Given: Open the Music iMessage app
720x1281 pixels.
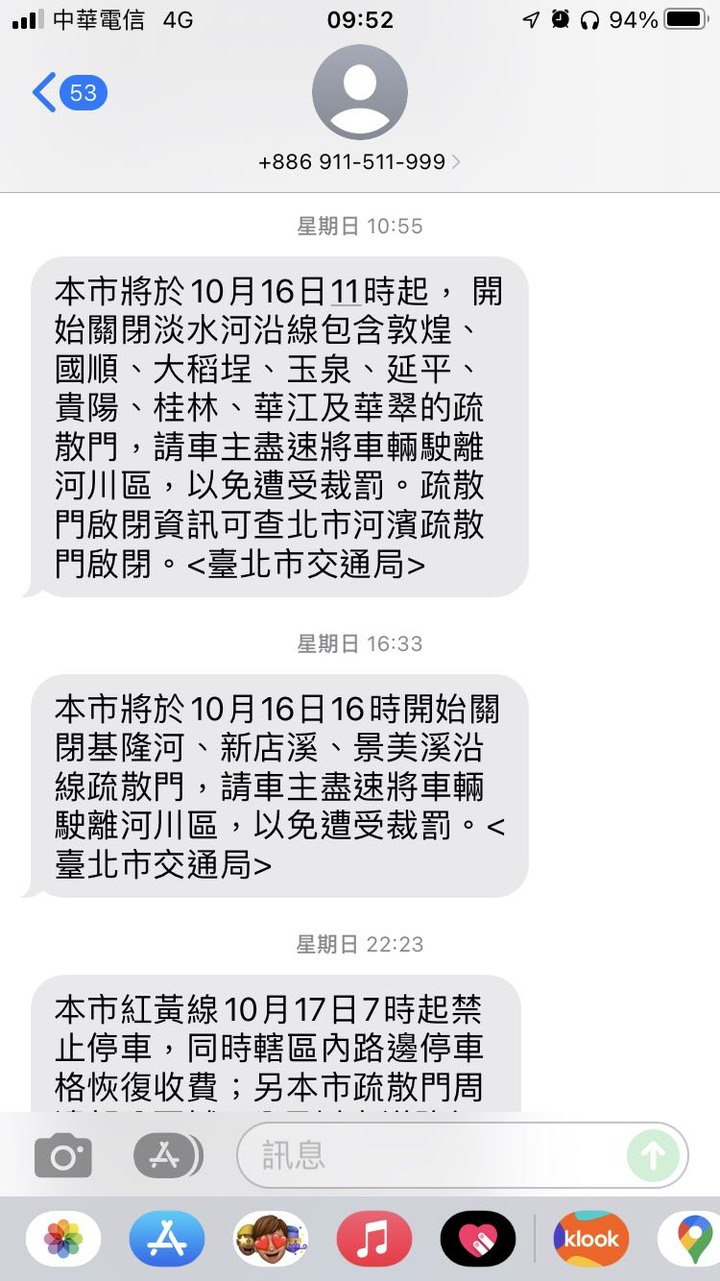Looking at the screenshot, I should pyautogui.click(x=374, y=1239).
